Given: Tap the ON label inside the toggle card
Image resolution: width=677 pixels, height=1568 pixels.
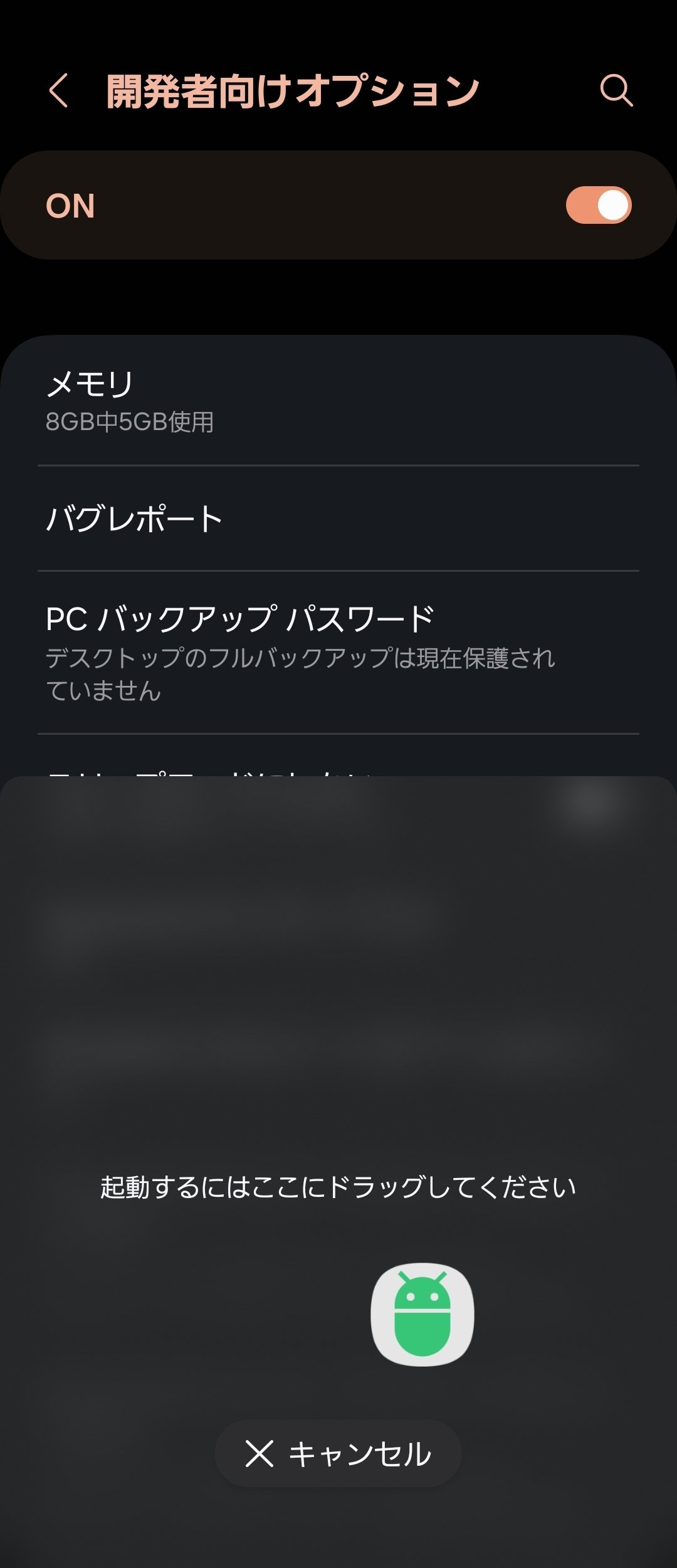Looking at the screenshot, I should pos(71,205).
